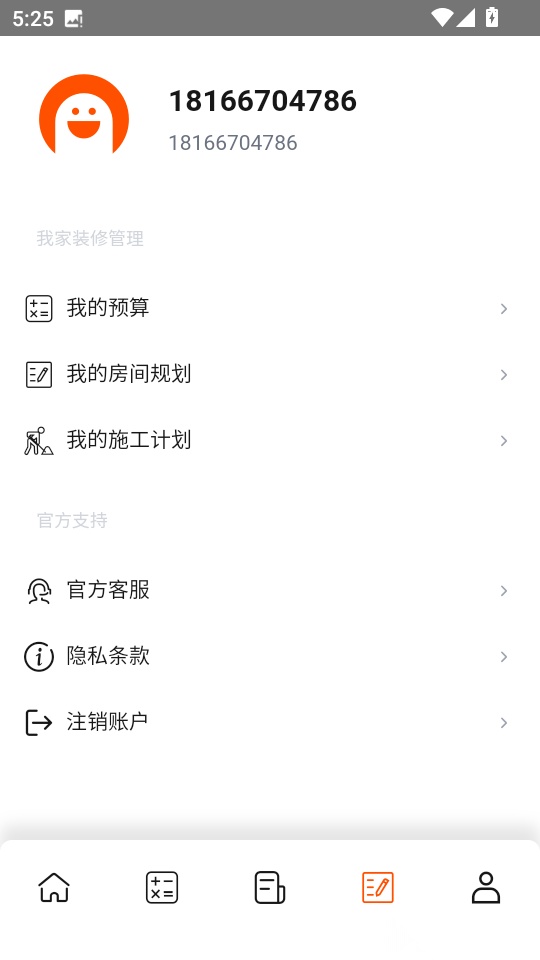Switch to the document news tab
Screen dimensions: 540x960
[270, 887]
